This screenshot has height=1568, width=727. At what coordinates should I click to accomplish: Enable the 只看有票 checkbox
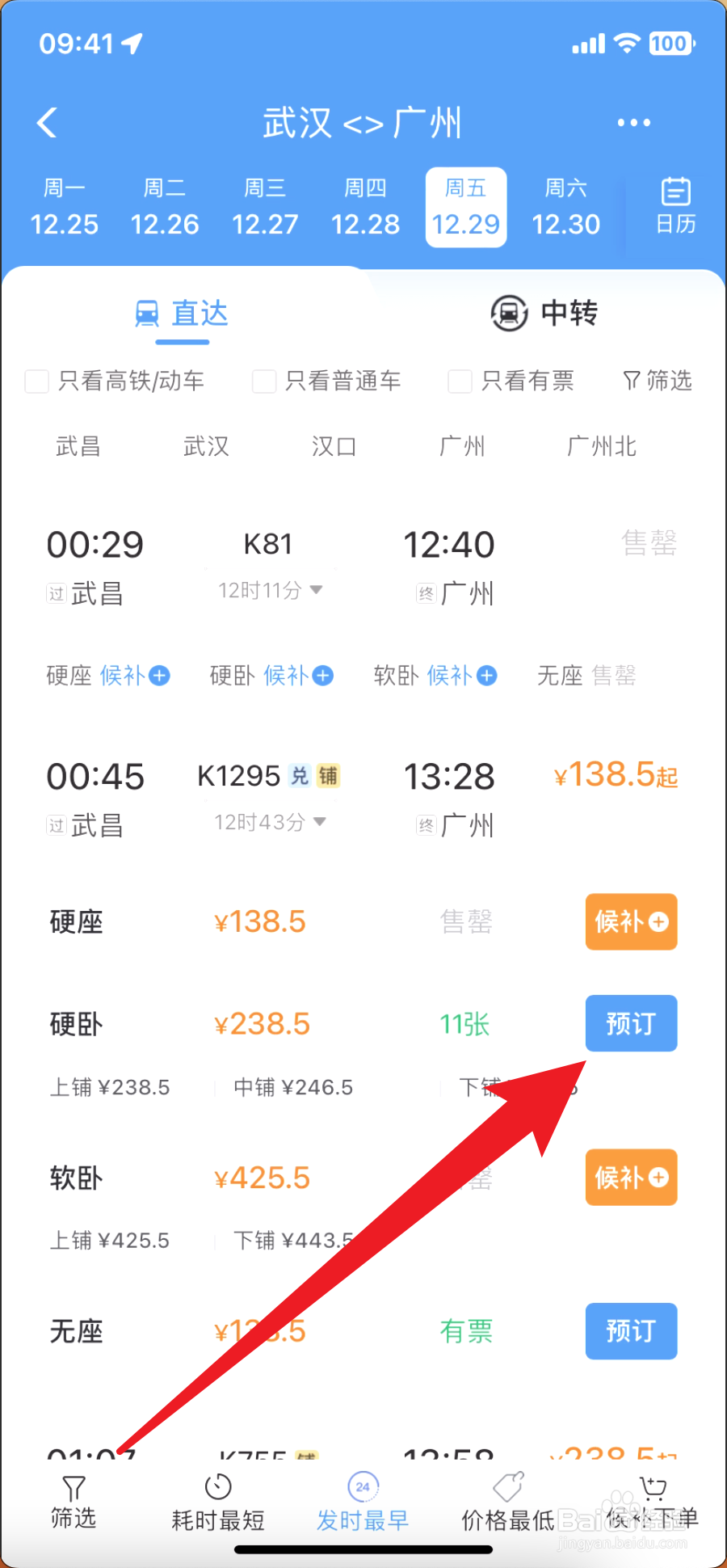pos(459,381)
